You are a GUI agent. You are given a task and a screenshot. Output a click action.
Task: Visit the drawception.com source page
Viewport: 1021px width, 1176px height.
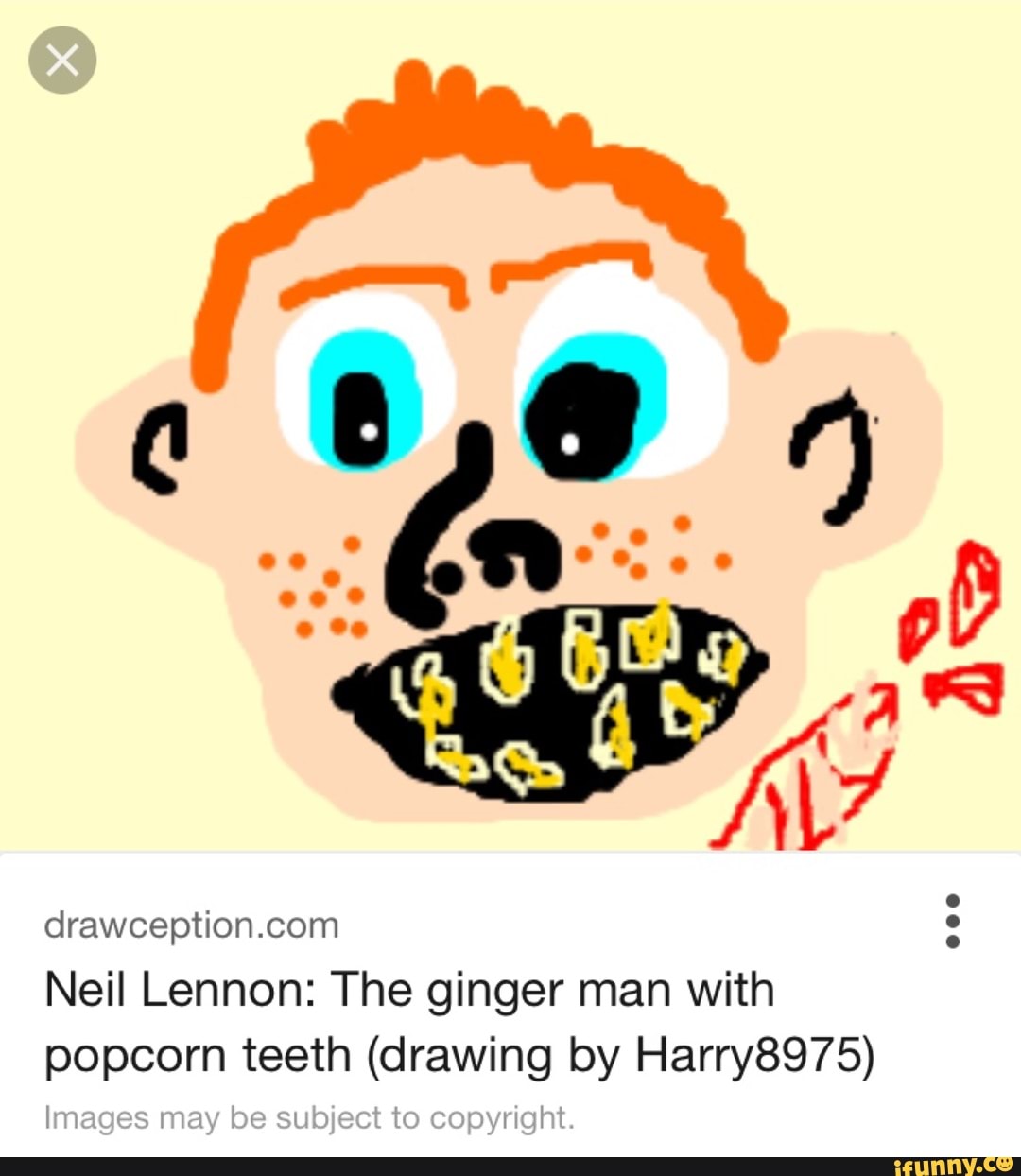pyautogui.click(x=191, y=925)
